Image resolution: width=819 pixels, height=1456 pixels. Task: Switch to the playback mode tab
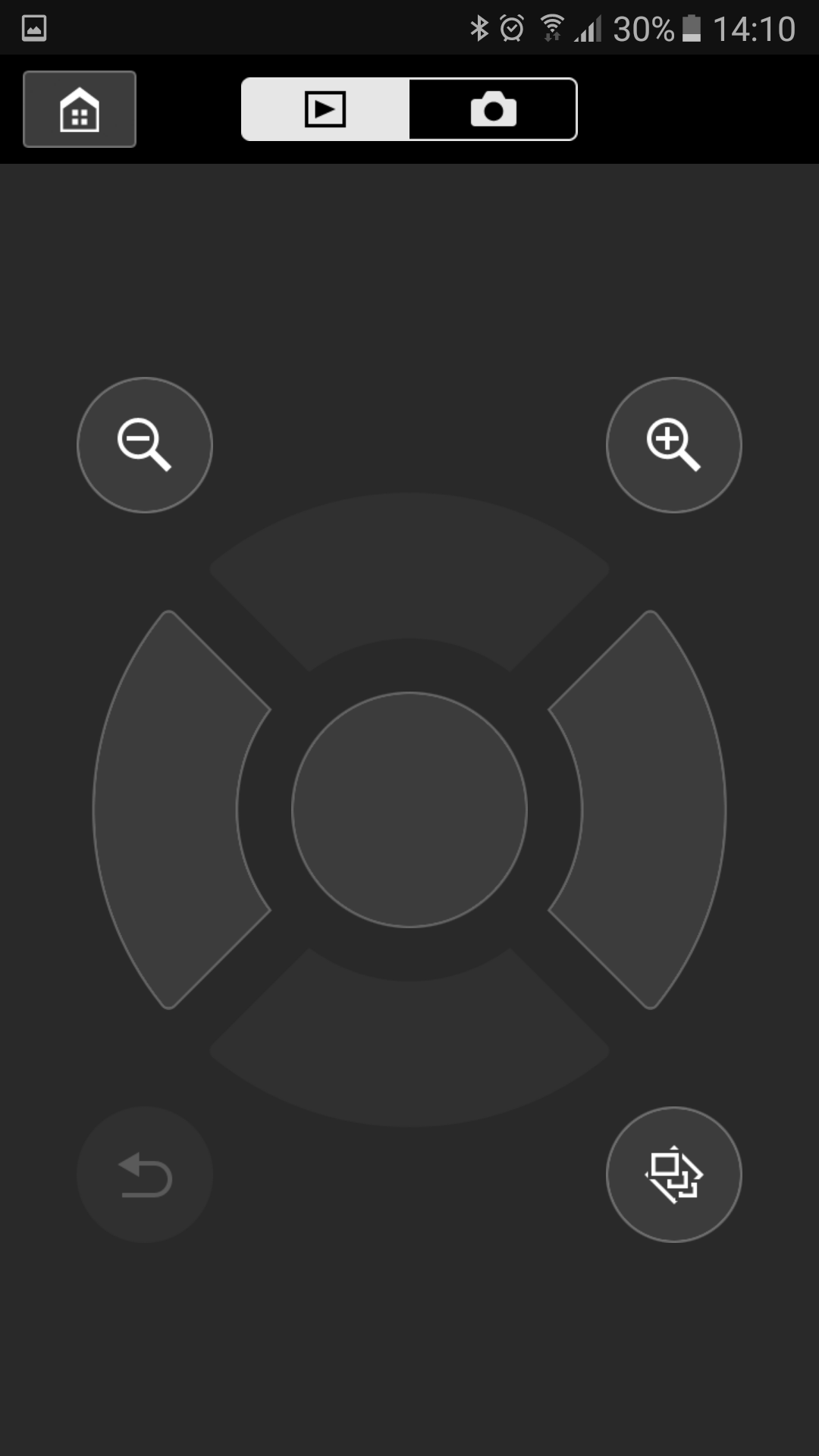coord(325,109)
